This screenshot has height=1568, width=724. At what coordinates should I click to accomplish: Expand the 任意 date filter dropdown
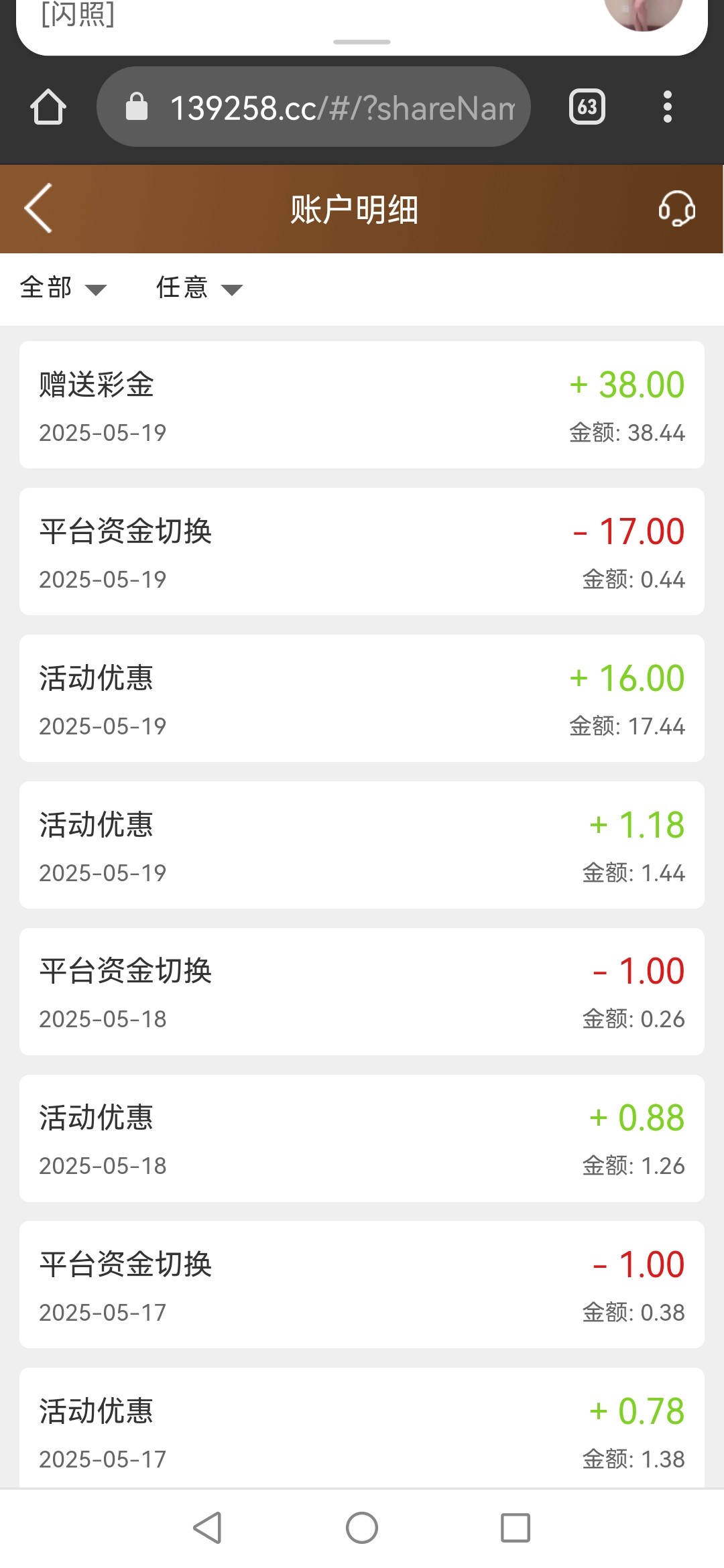tap(198, 288)
